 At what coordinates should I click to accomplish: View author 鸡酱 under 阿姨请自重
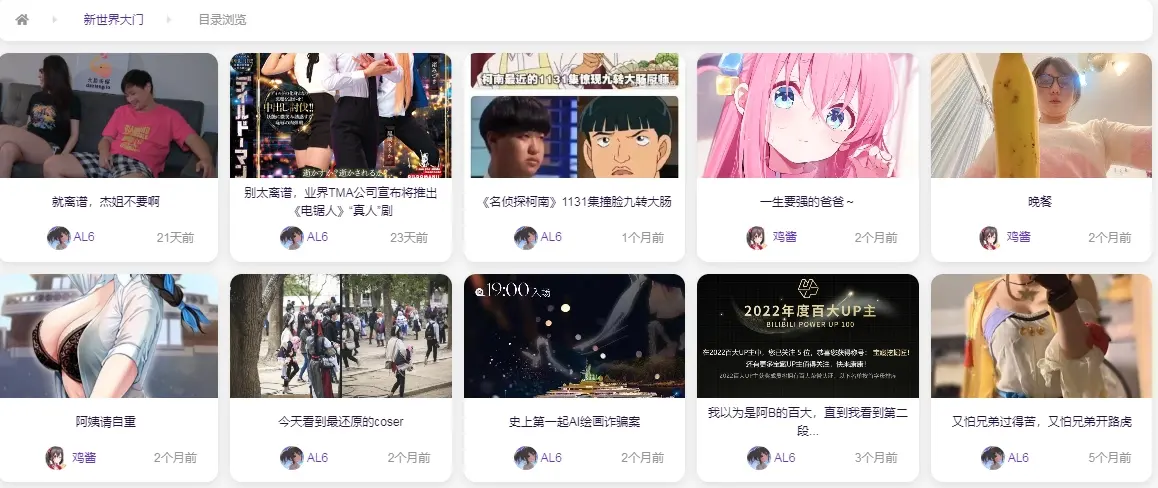click(x=84, y=457)
